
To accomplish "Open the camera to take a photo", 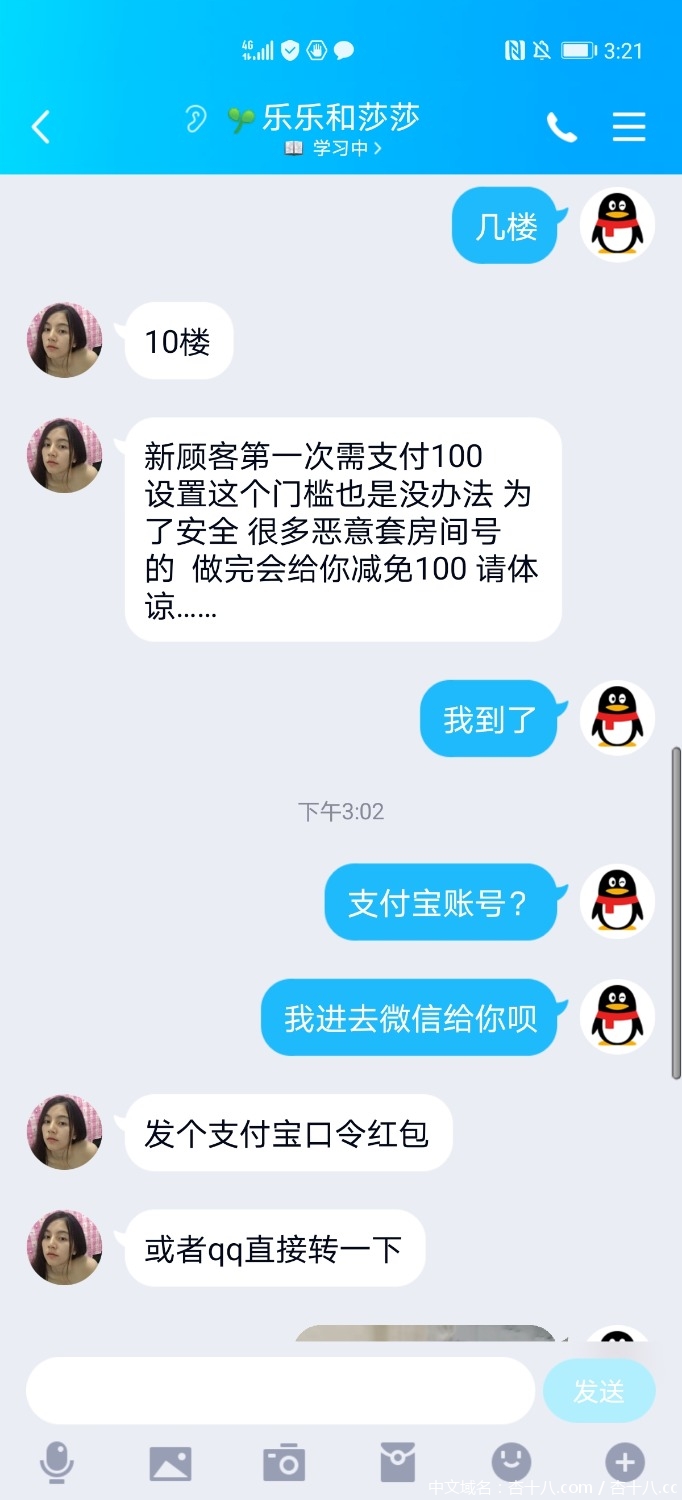I will coord(284,1463).
